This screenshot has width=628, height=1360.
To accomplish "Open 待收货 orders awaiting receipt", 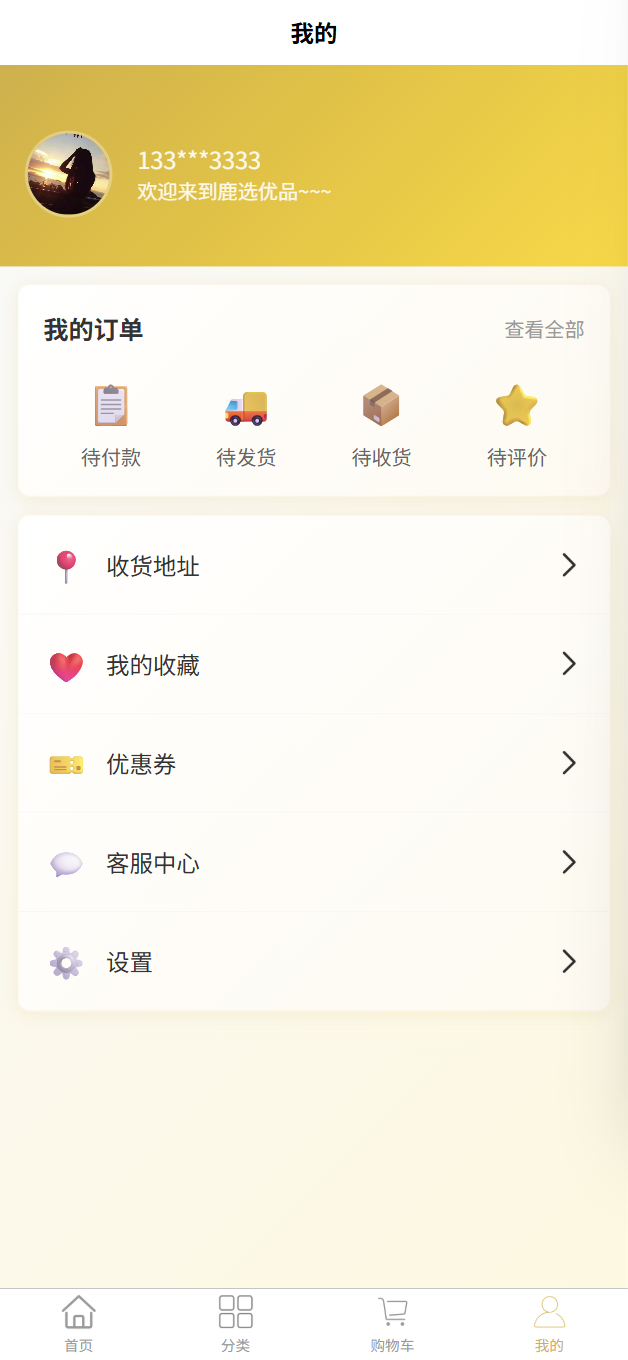I will (381, 426).
